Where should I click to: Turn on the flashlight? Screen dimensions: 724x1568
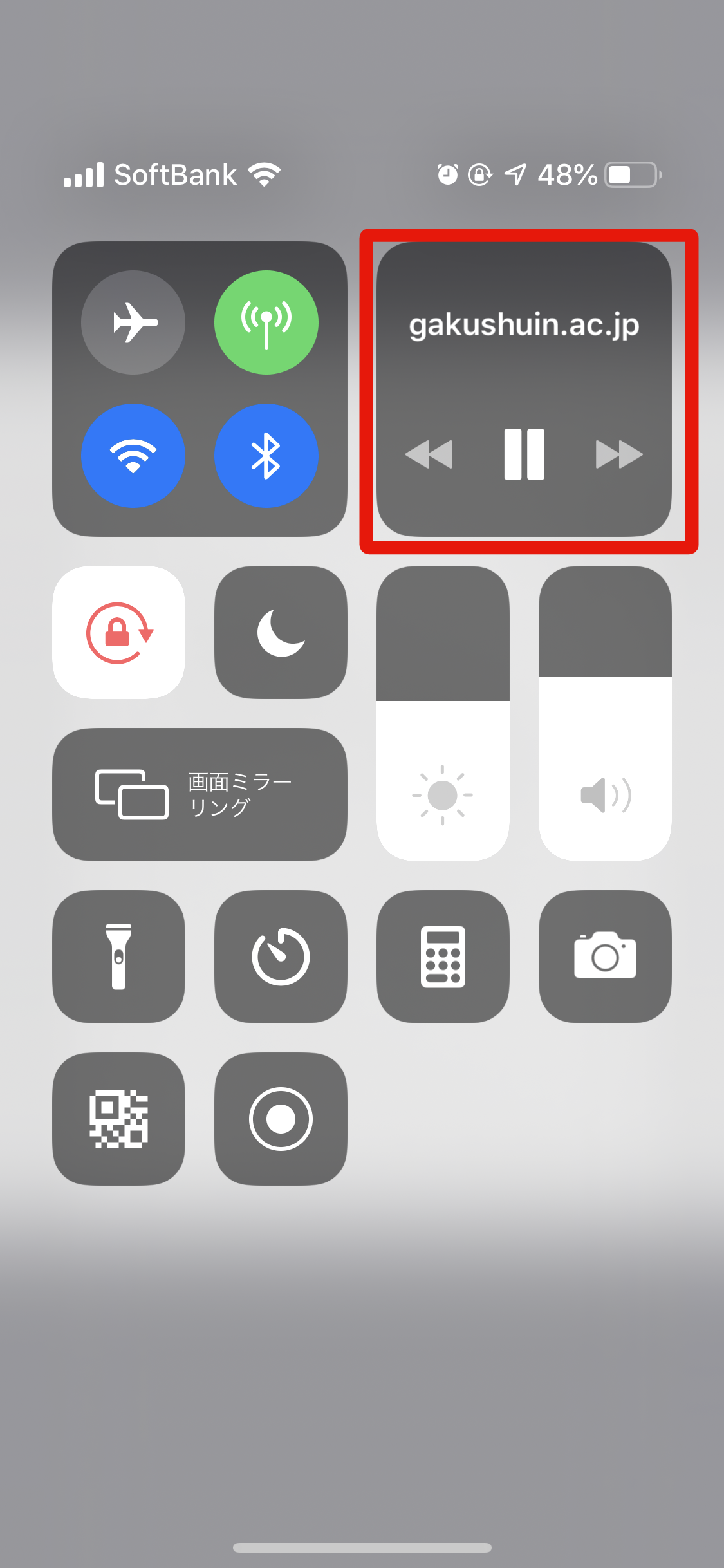119,957
